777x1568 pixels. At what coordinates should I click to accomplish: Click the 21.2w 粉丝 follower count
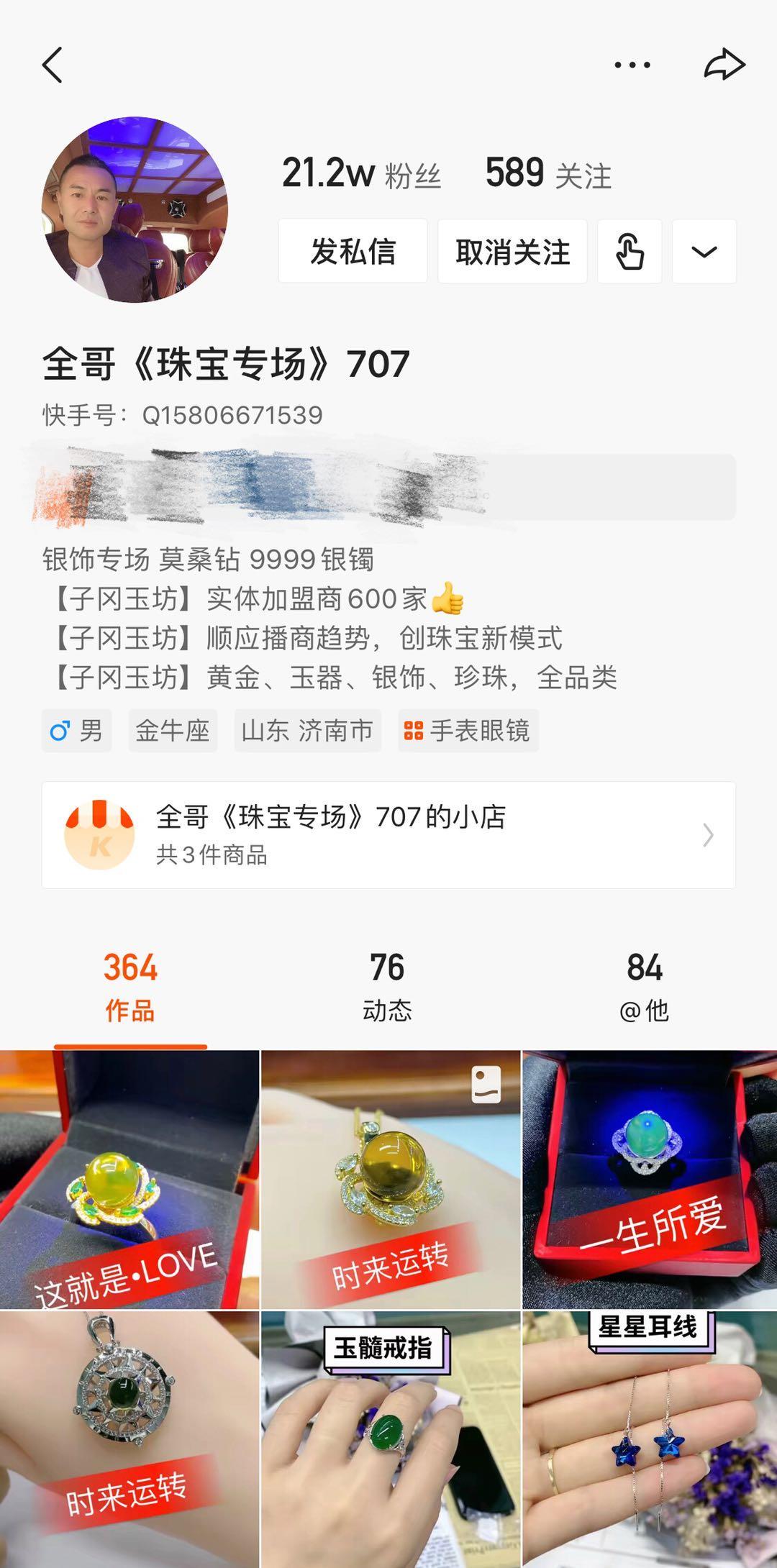point(360,171)
